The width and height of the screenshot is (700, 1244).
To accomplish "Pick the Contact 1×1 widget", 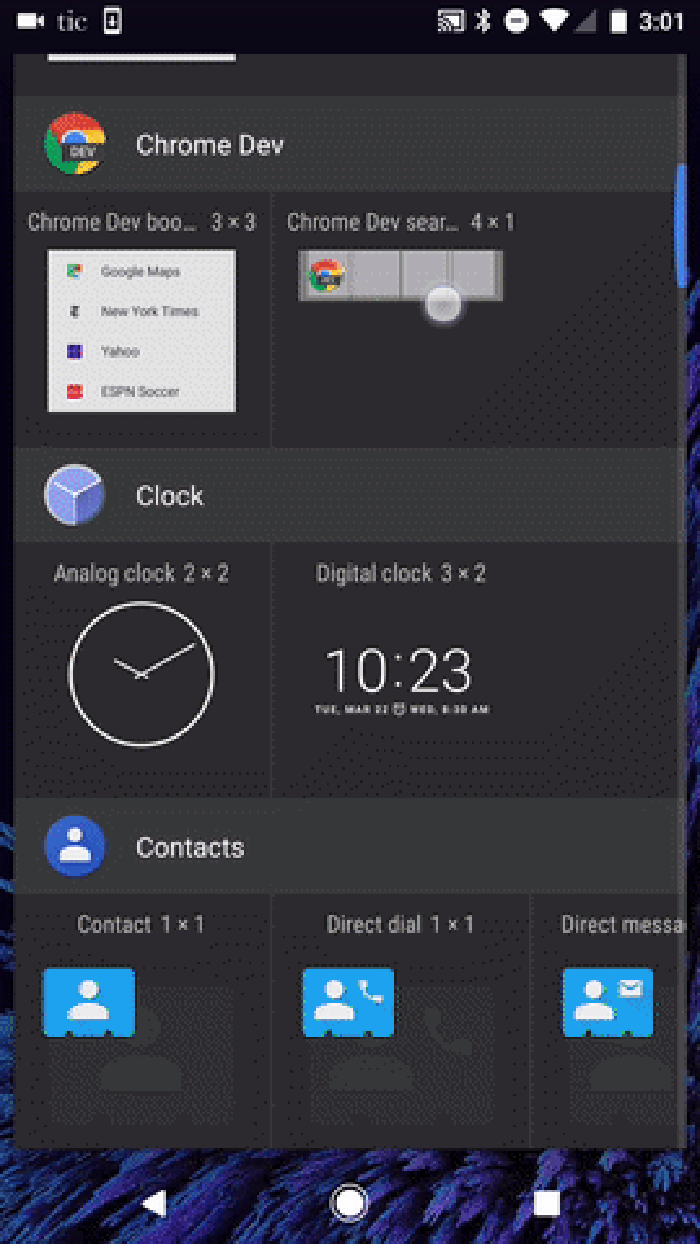I will (89, 1002).
